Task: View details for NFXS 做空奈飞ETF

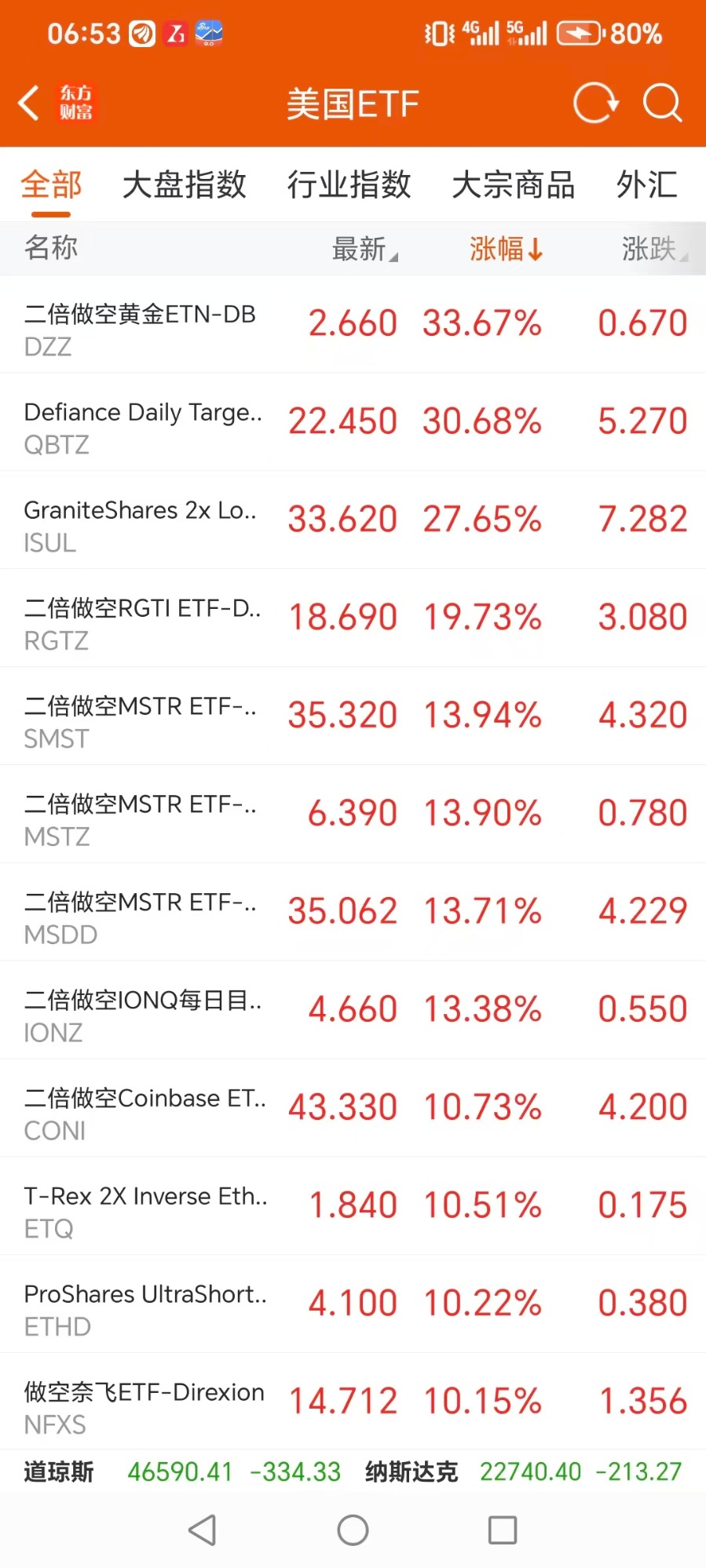Action: click(353, 1402)
